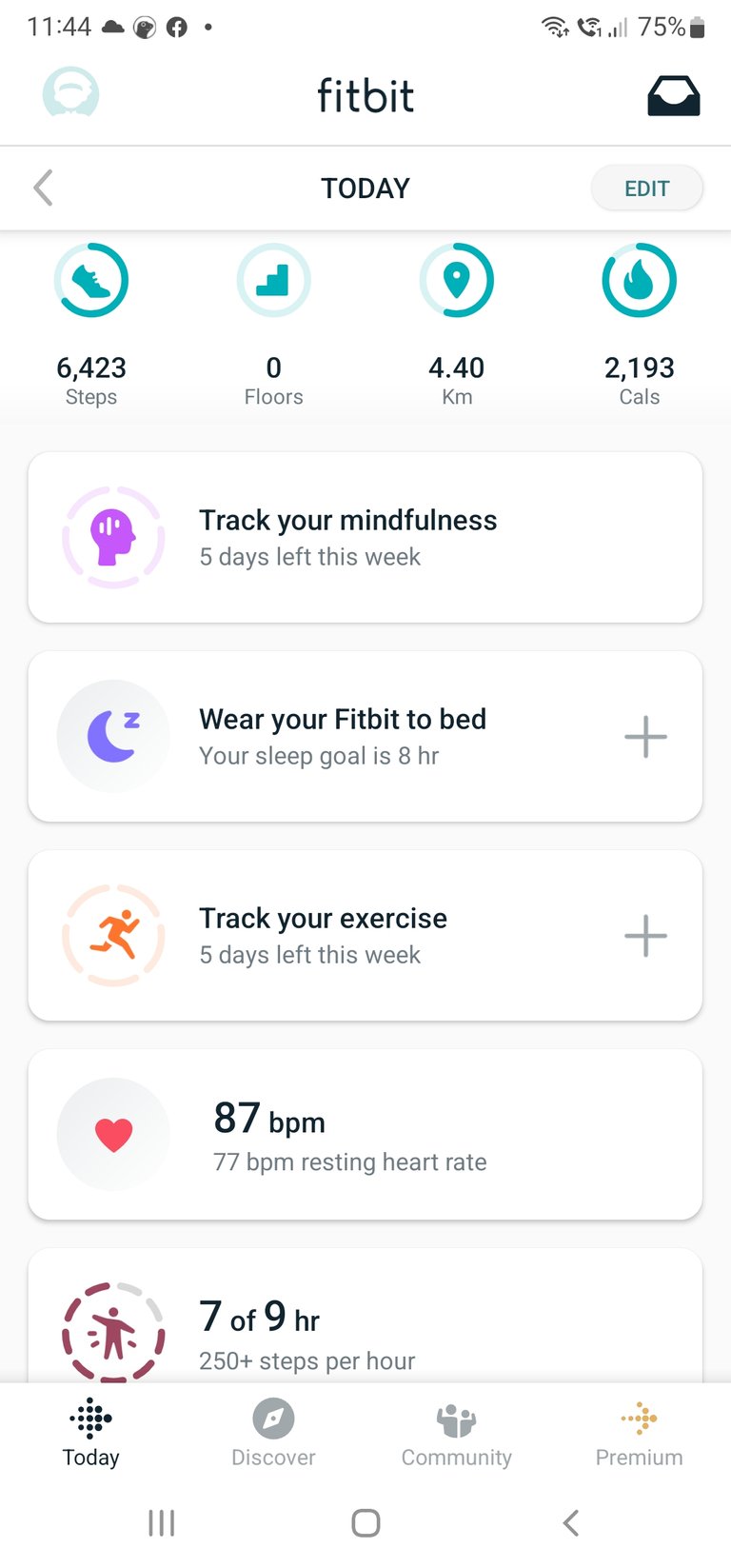Screen dimensions: 731x1568
Task: View the Km distance stat
Action: [457, 326]
